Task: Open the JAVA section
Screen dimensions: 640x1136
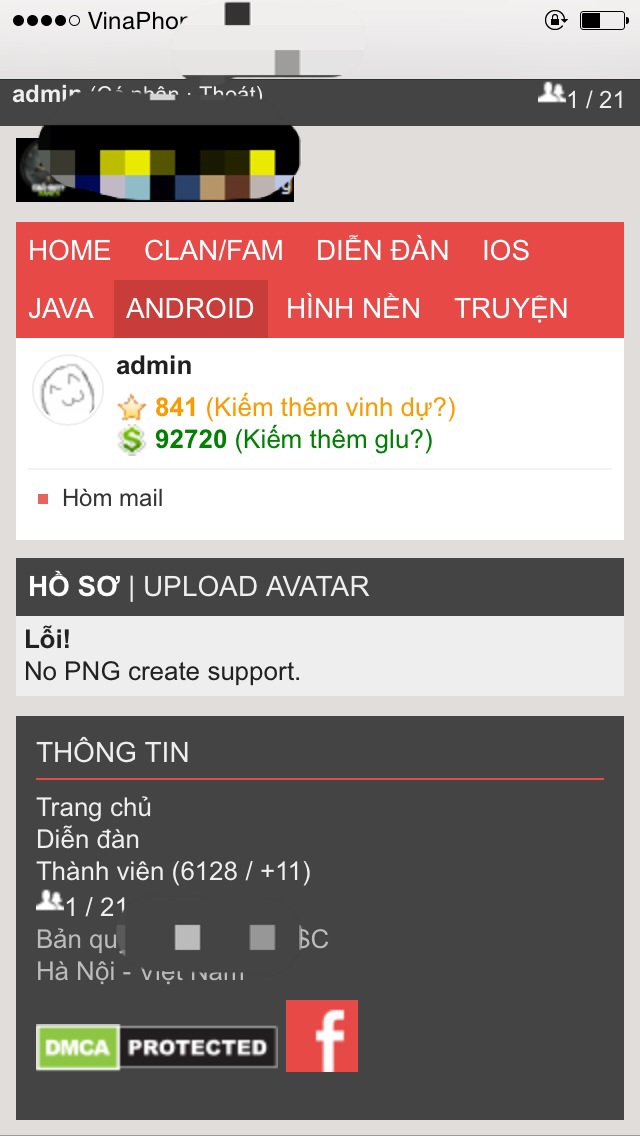Action: (59, 308)
